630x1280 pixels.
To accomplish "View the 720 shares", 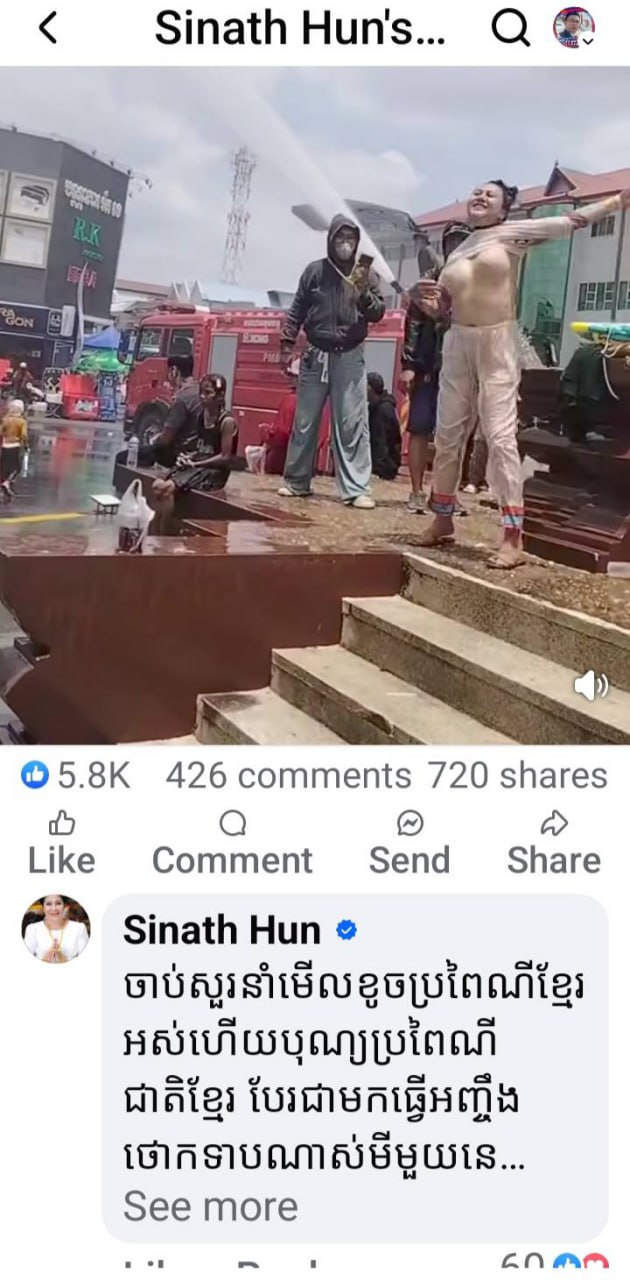I will coord(517,776).
